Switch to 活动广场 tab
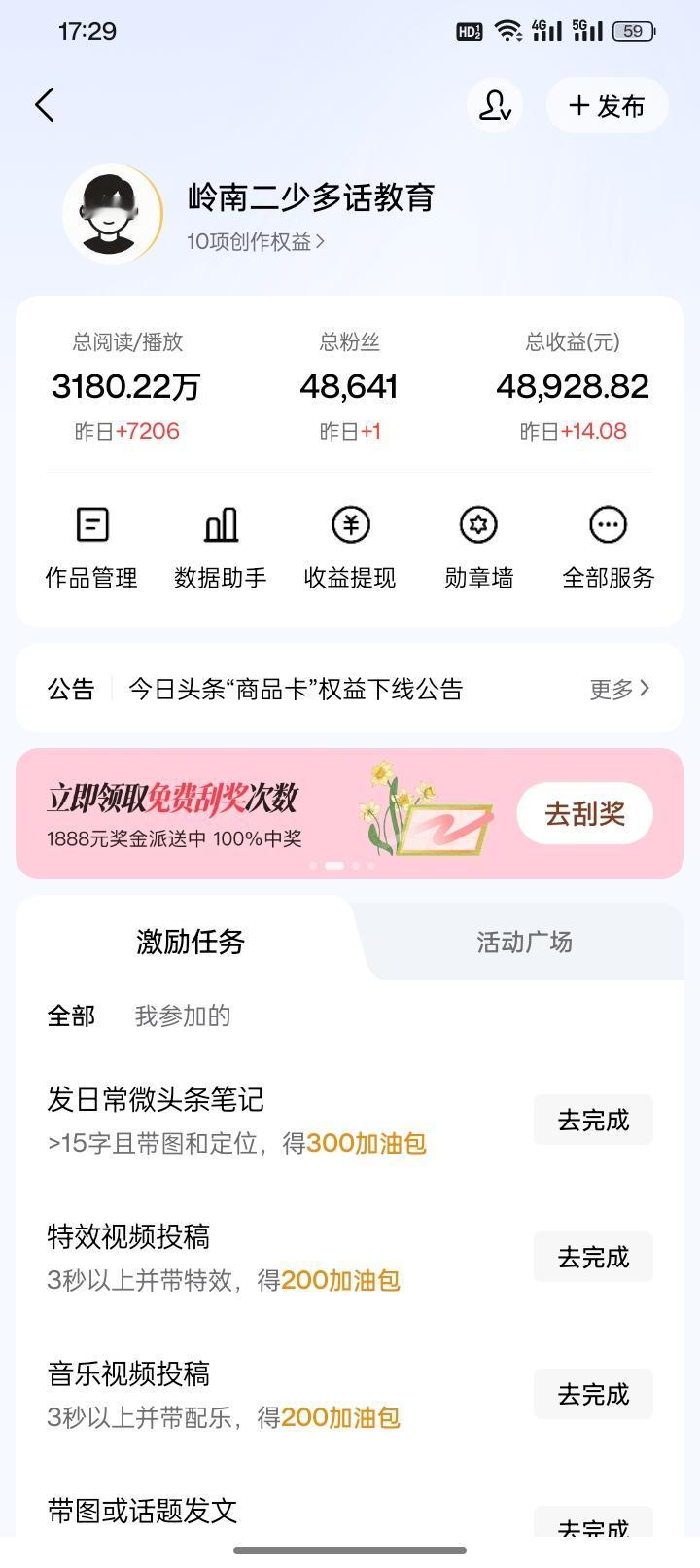The height and width of the screenshot is (1568, 700). click(523, 941)
